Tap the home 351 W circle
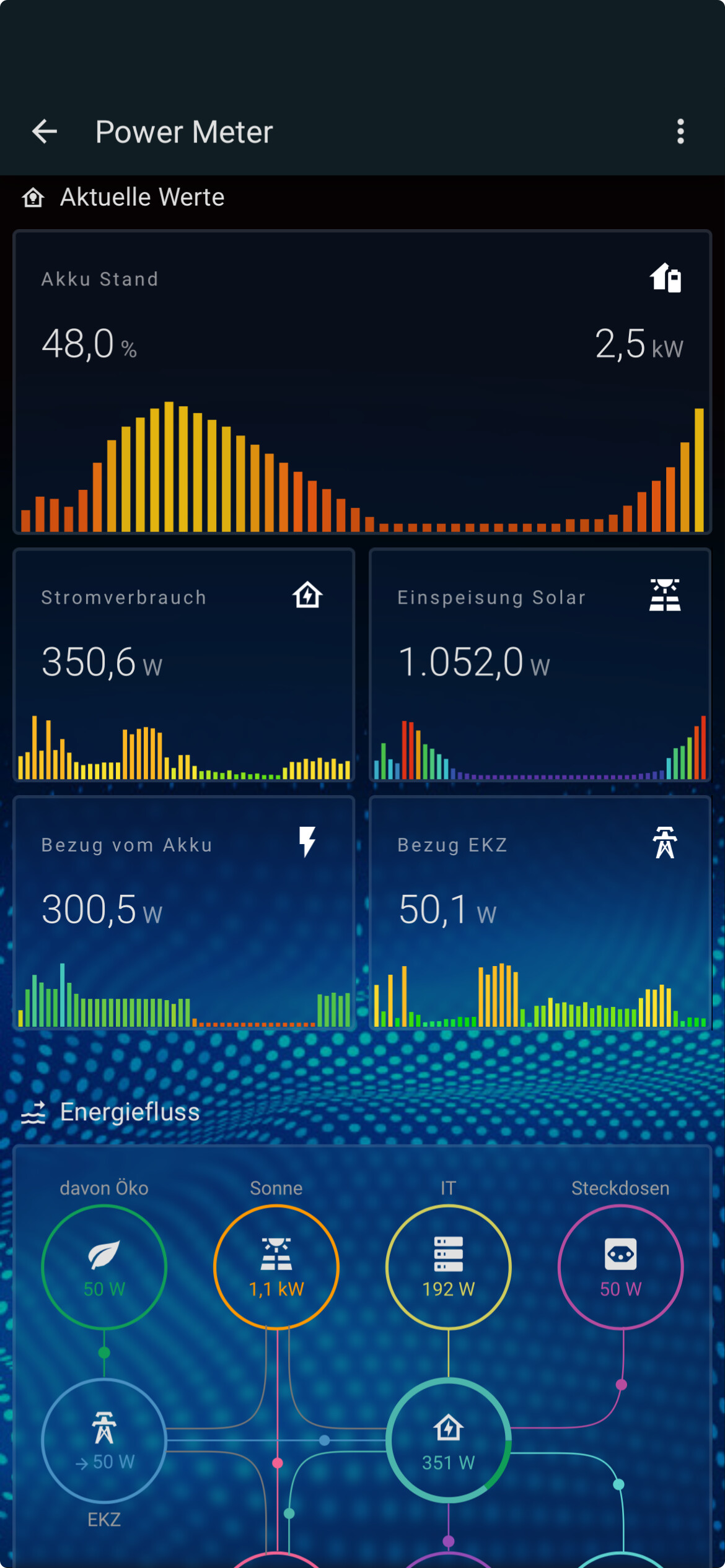This screenshot has height=1568, width=725. click(x=449, y=1440)
